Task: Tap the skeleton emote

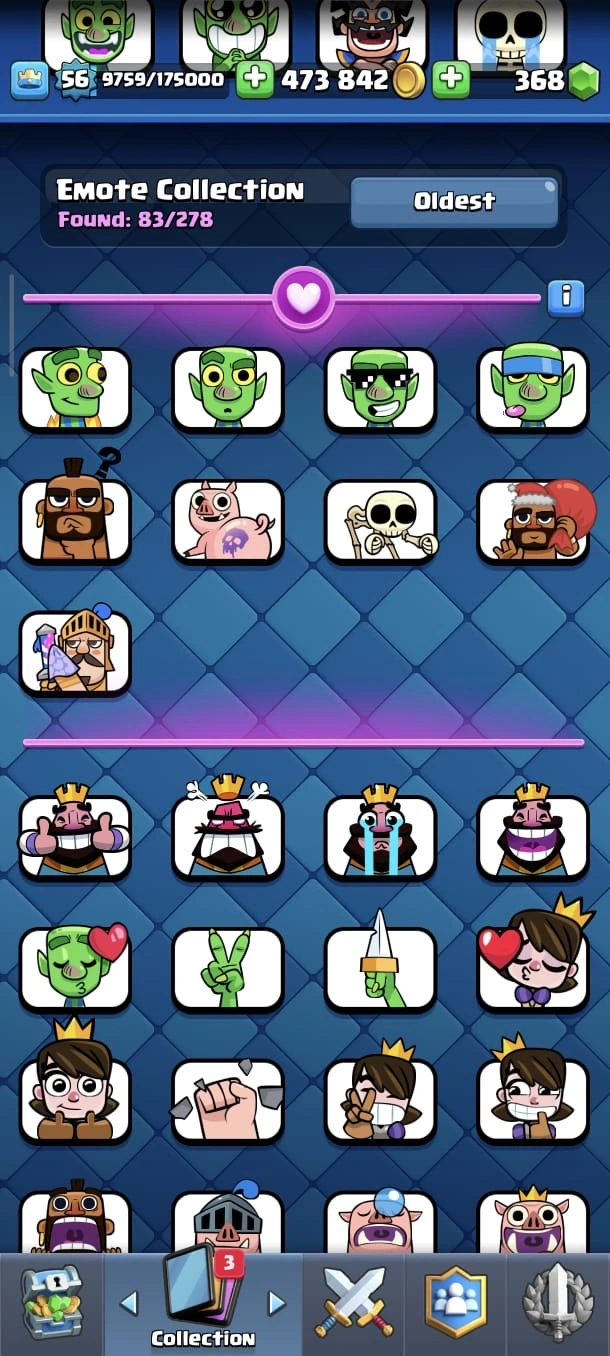Action: (380, 520)
